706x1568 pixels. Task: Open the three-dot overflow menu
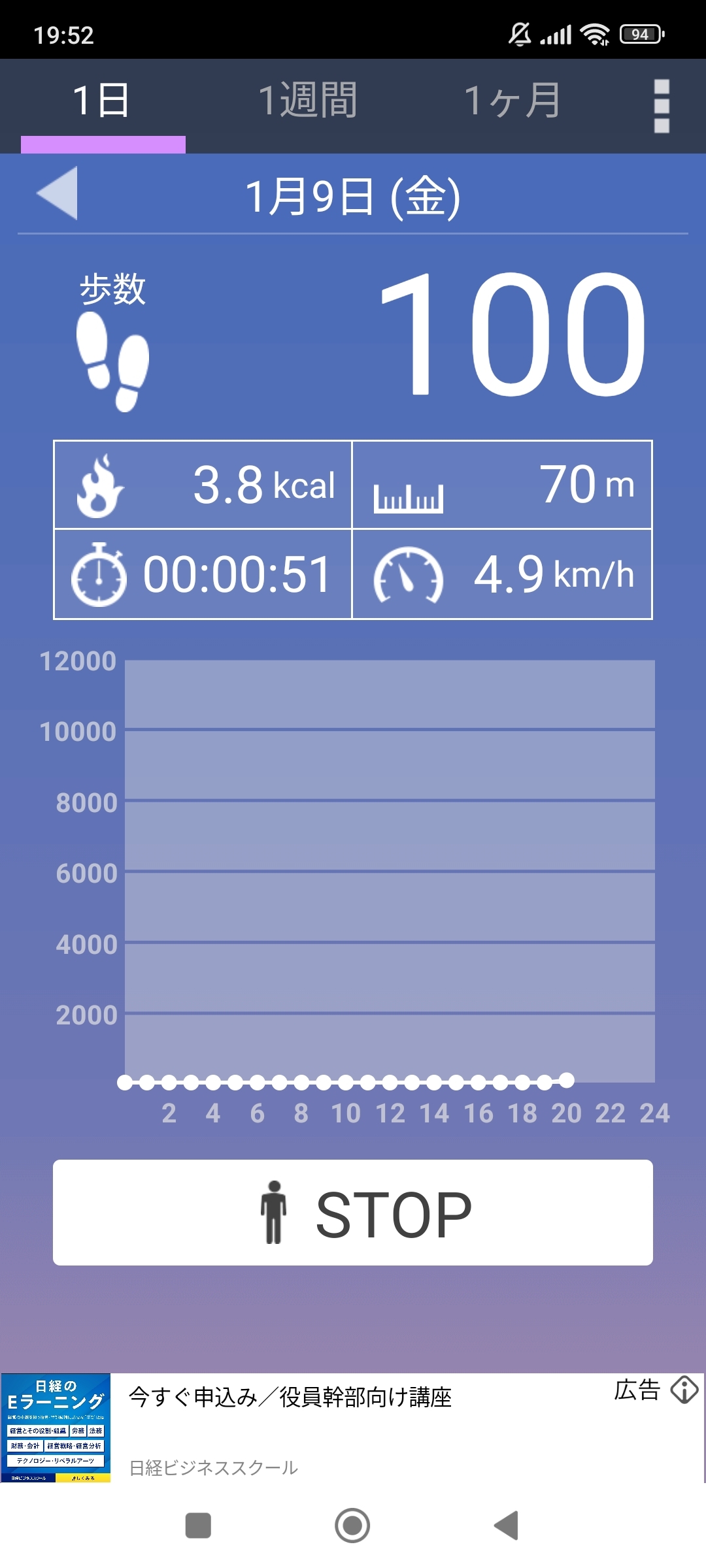coord(662,106)
